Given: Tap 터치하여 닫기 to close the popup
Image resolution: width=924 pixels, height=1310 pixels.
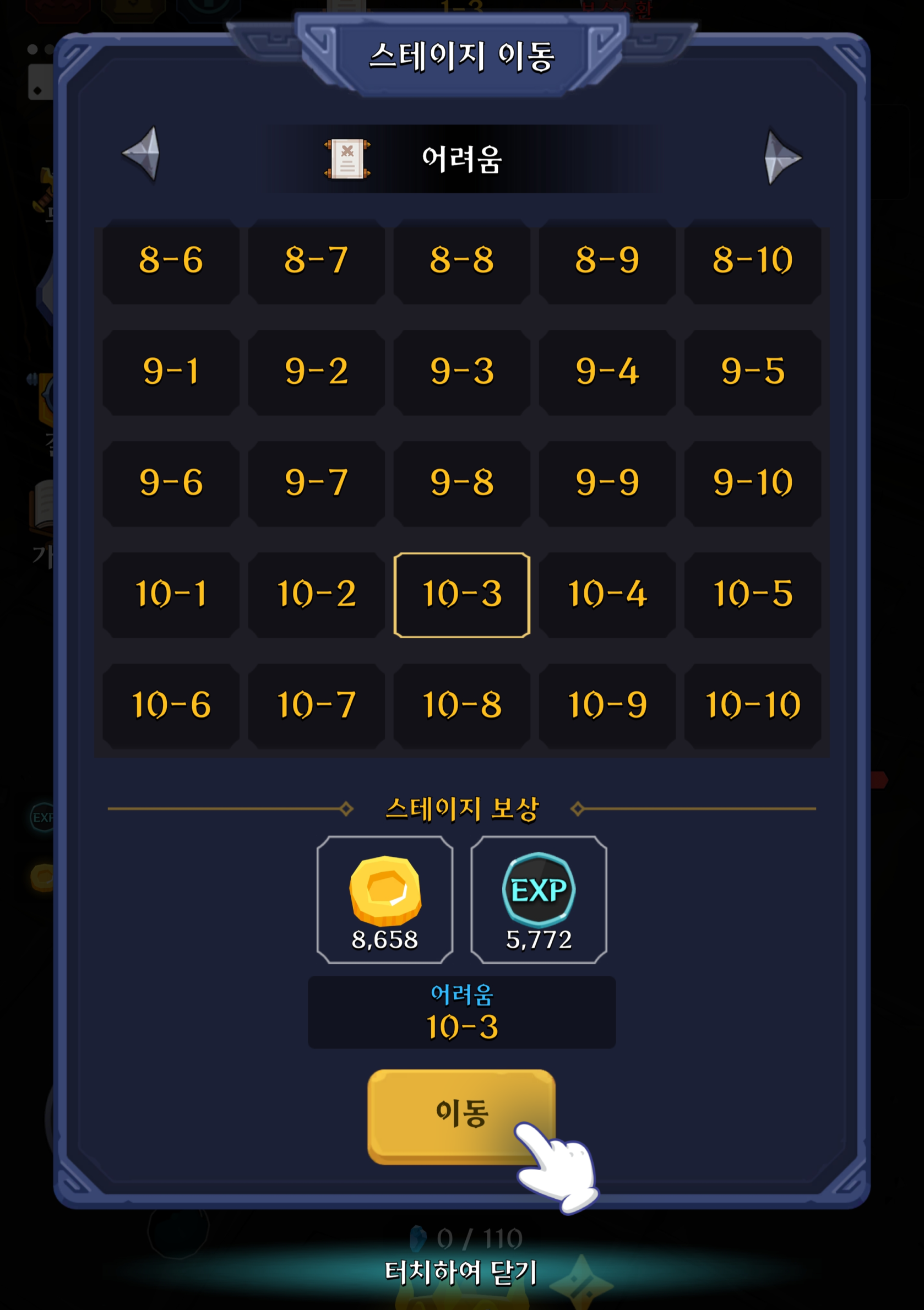Looking at the screenshot, I should (461, 1273).
